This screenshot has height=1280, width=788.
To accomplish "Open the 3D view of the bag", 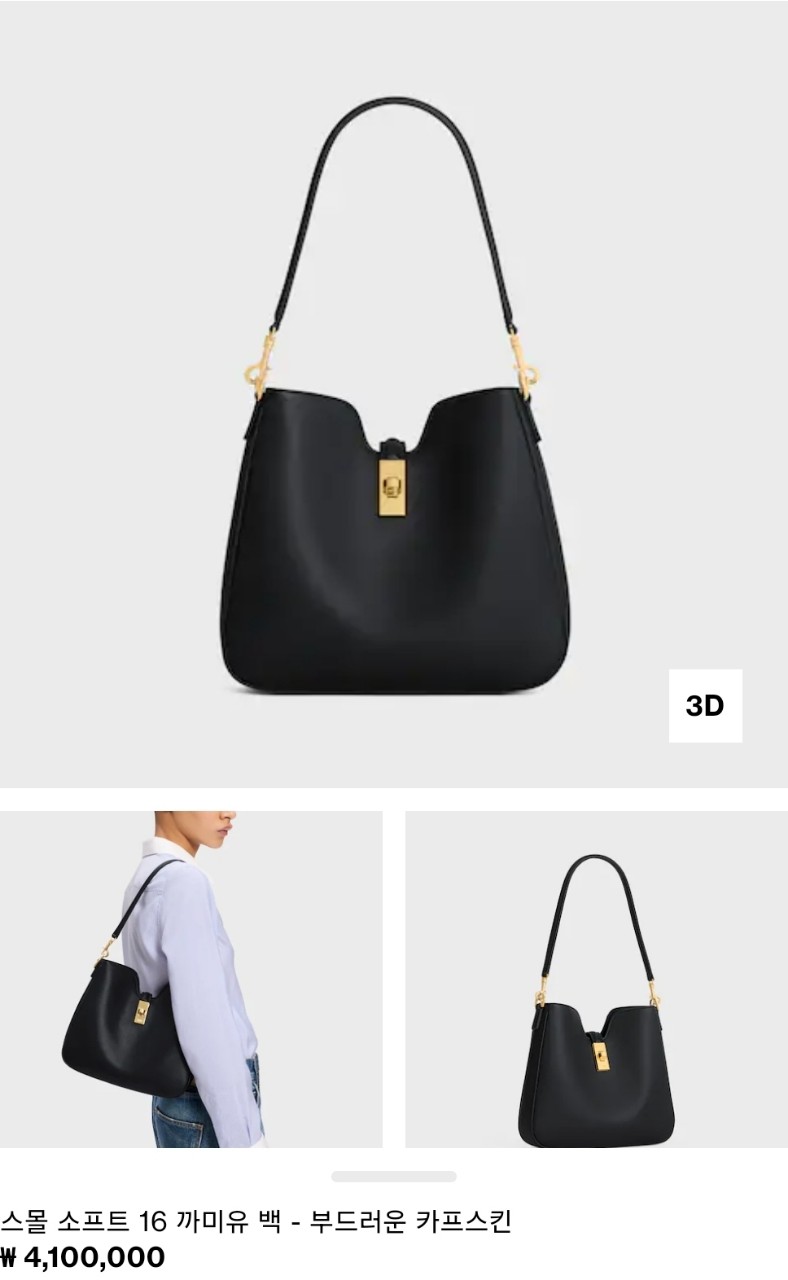I will [x=705, y=706].
